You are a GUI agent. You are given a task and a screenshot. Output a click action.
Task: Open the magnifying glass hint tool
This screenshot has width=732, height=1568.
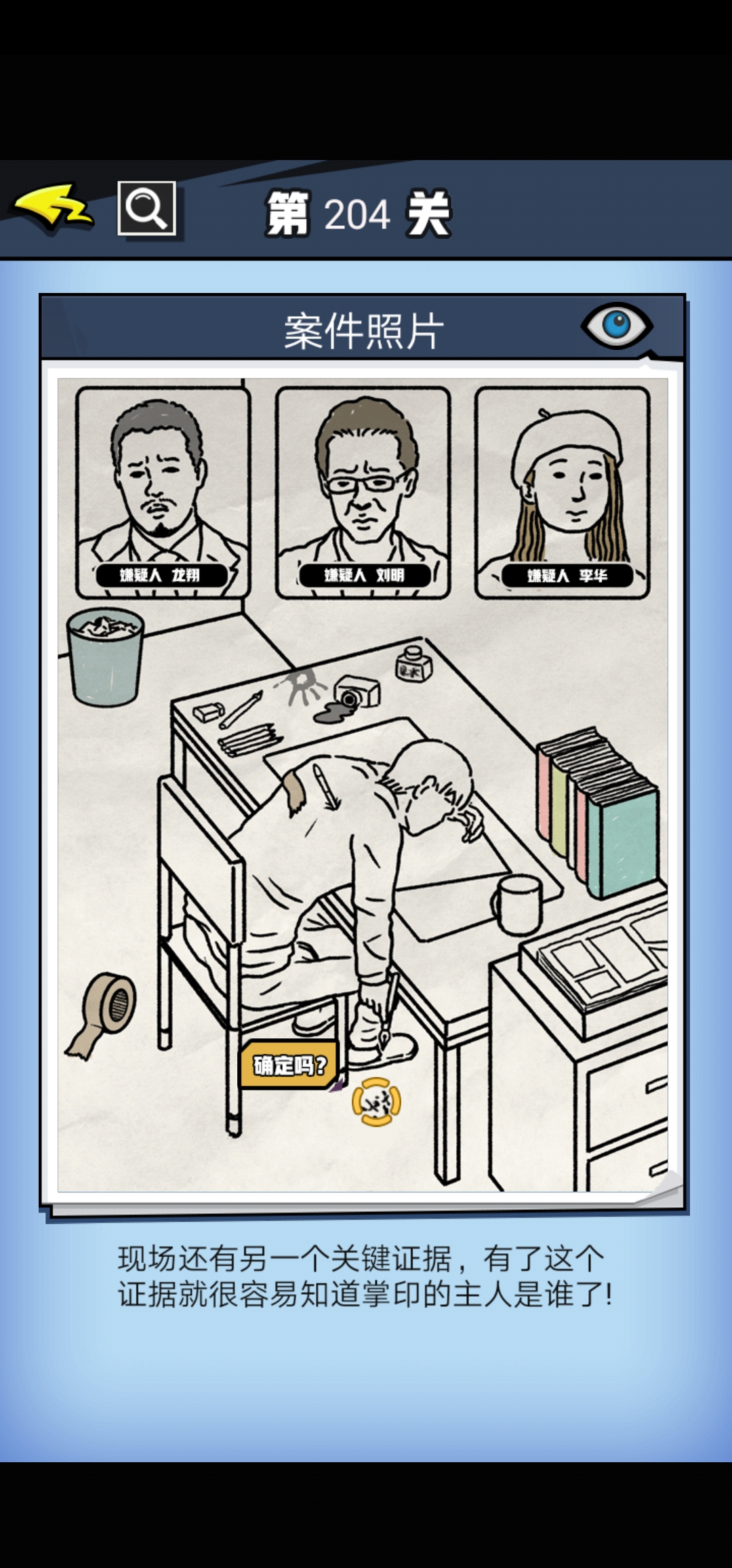(146, 208)
